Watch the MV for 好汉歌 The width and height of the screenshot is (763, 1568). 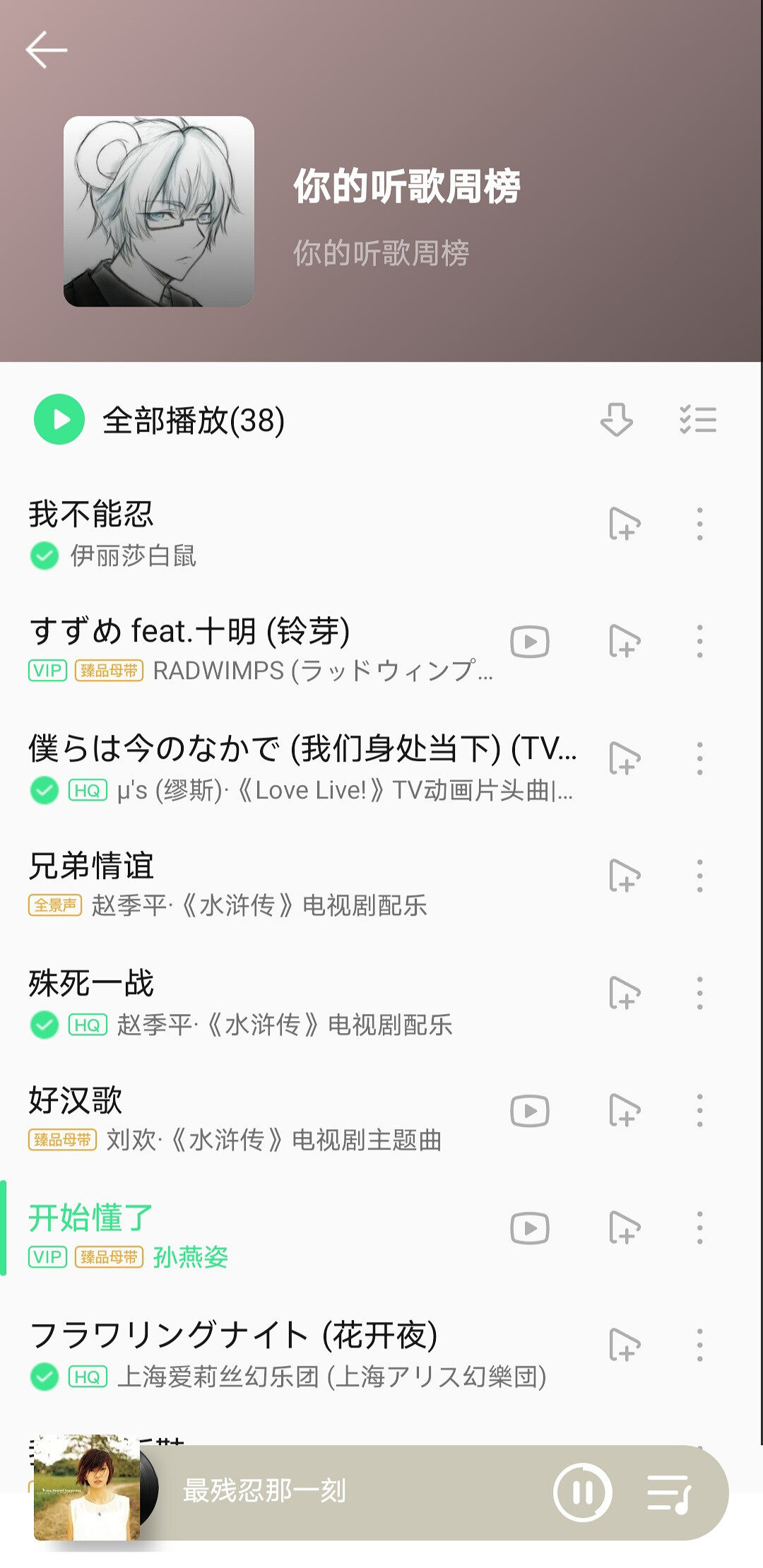pos(530,1111)
